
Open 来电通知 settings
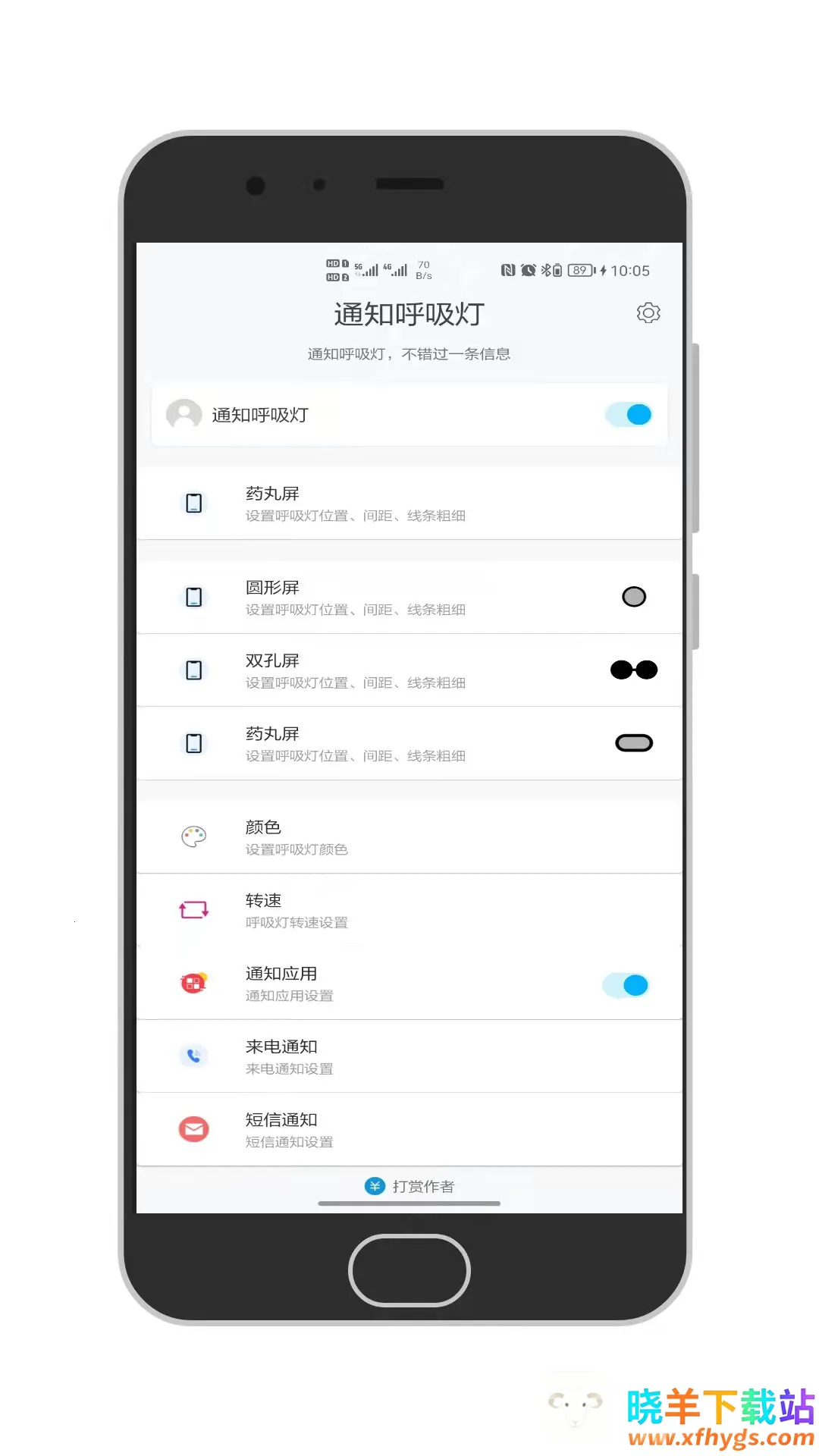409,1056
